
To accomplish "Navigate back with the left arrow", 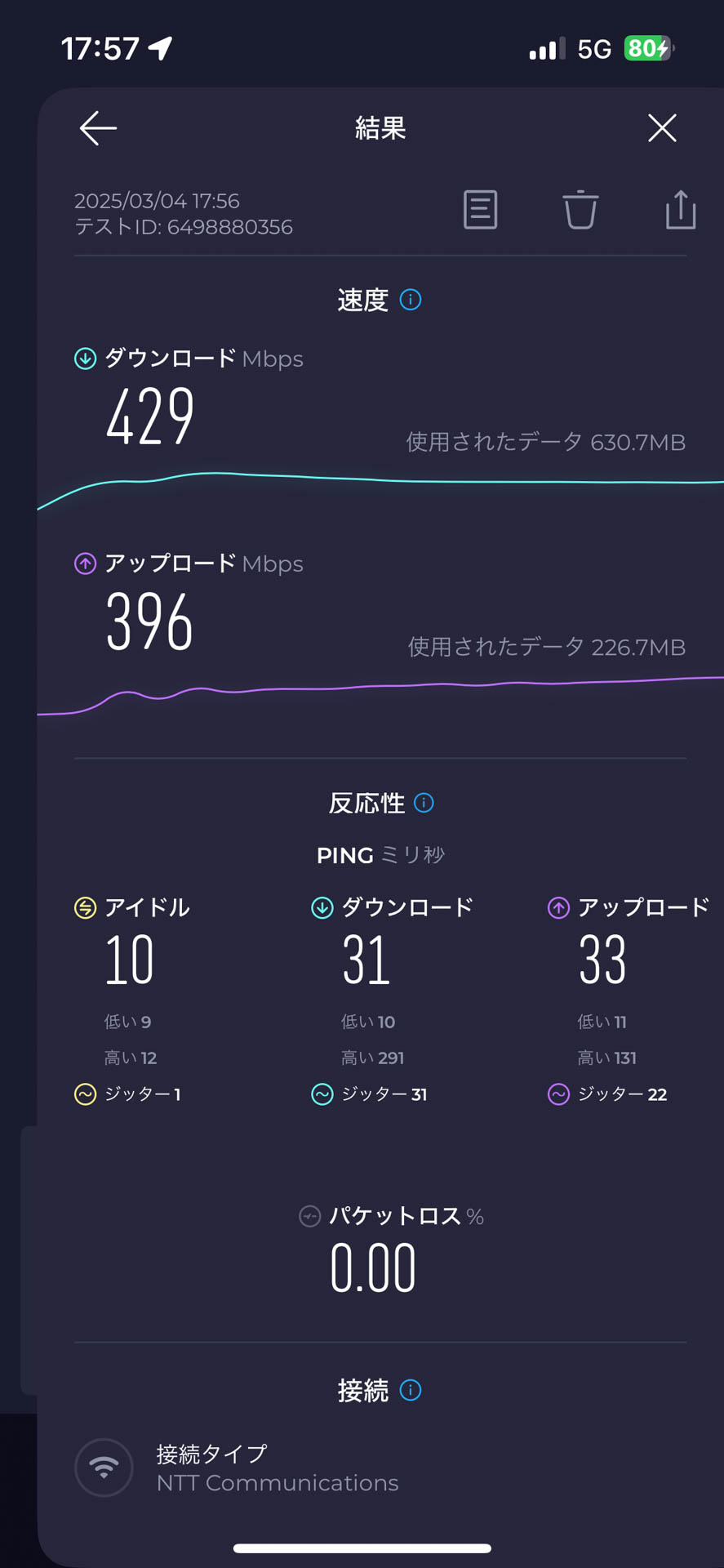I will click(x=96, y=128).
